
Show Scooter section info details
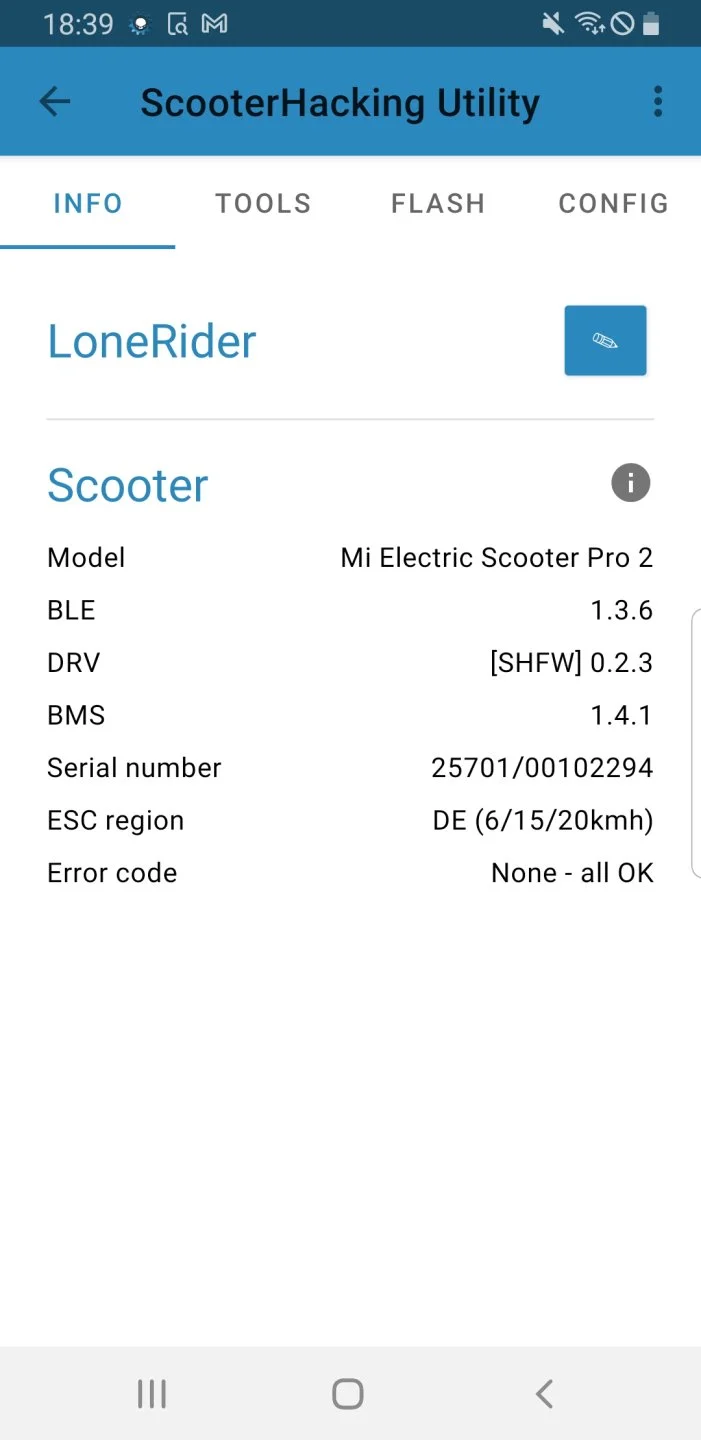click(630, 484)
